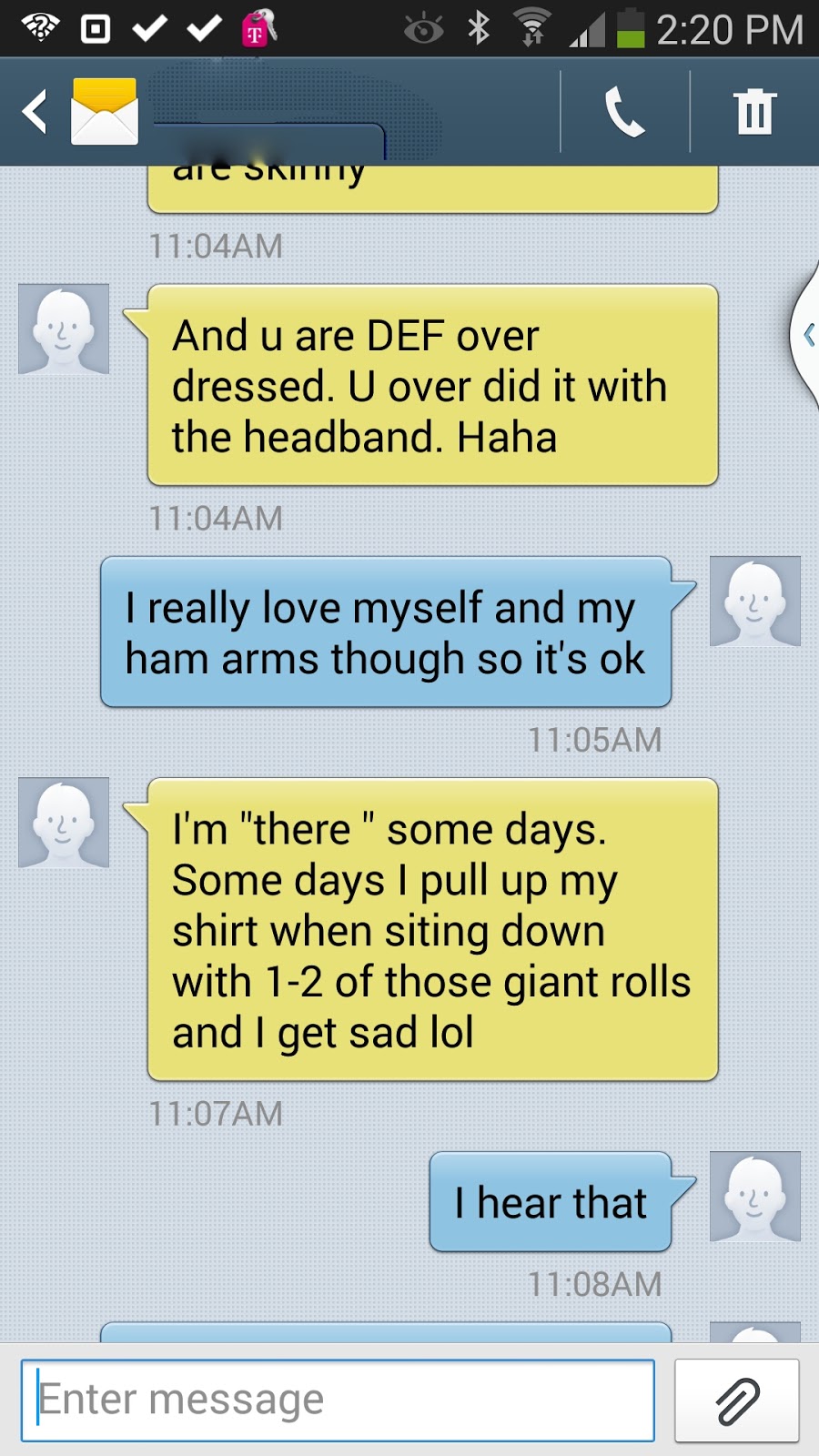Go back using the messaging arrow
This screenshot has width=819, height=1456.
(x=36, y=112)
